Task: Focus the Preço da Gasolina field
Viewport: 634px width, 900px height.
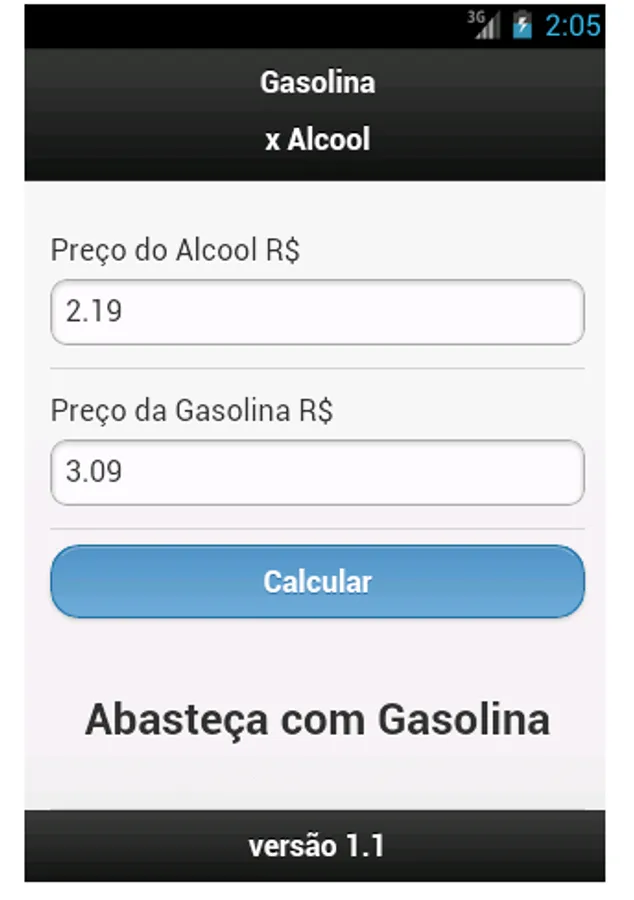Action: 317,472
